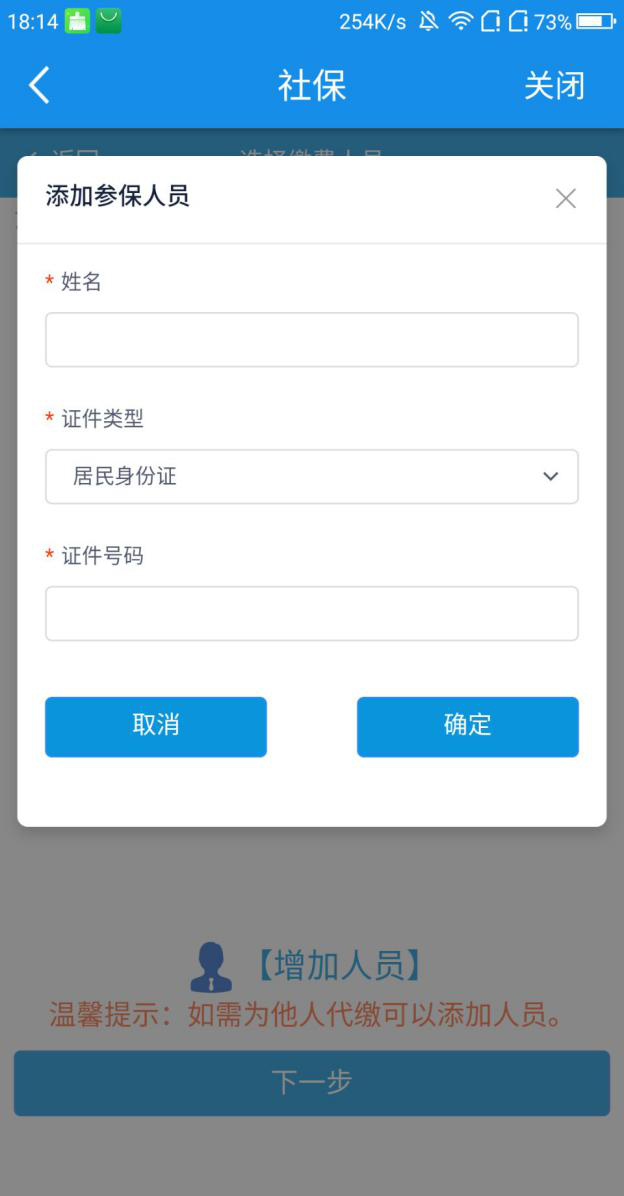Open the 证件类型 dropdown
This screenshot has width=624, height=1196.
click(311, 477)
